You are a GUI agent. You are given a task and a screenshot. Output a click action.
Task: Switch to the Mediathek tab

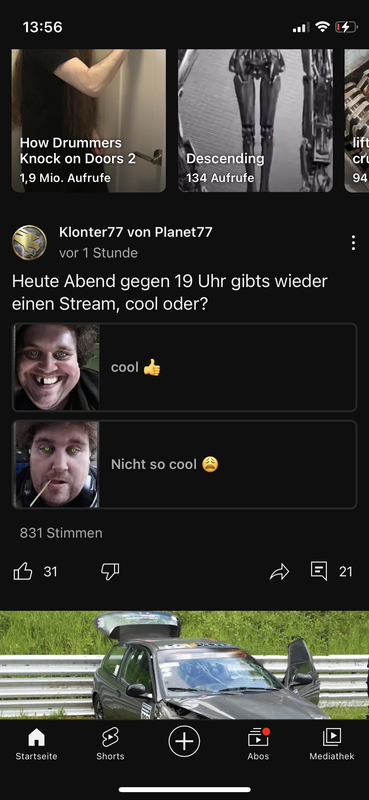coord(332,744)
